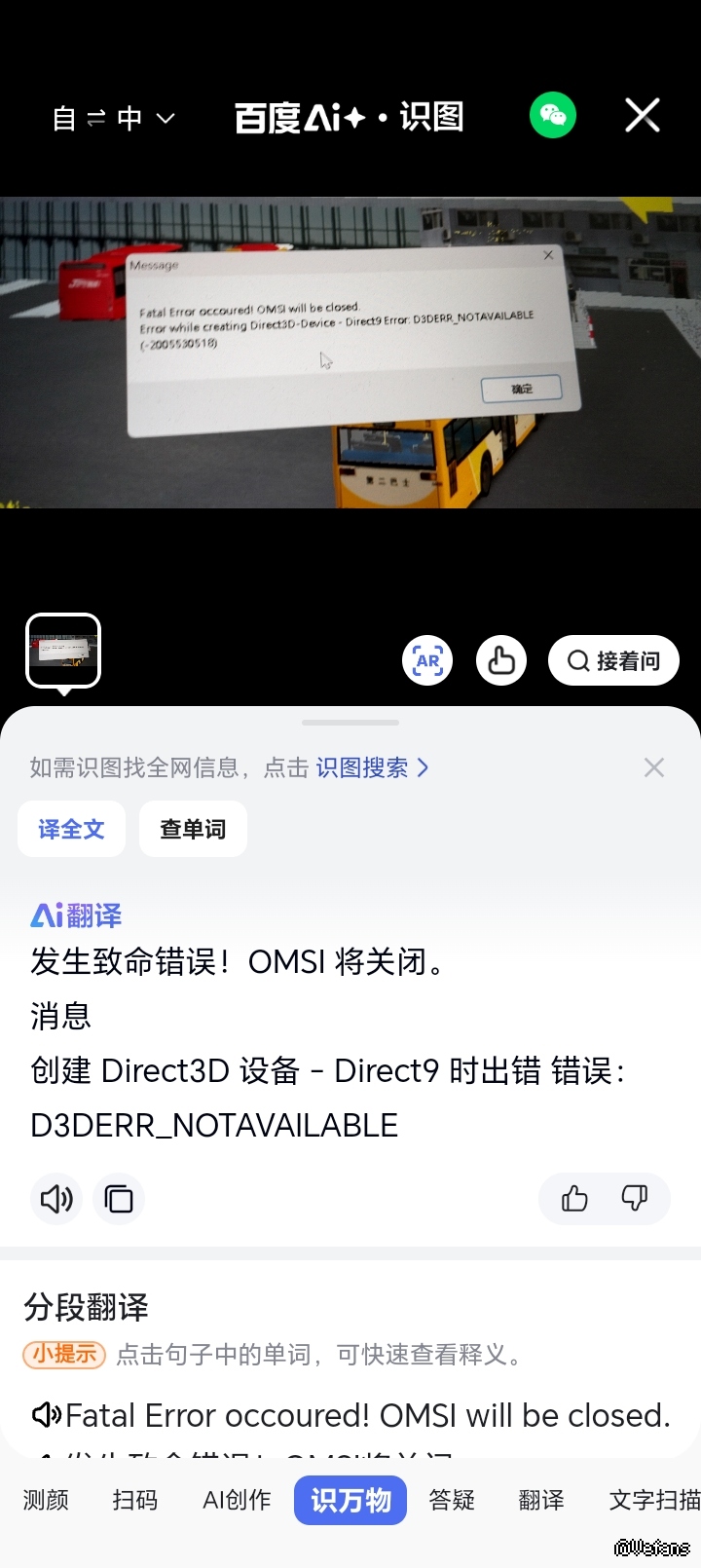Open the AR translation icon
The image size is (701, 1568).
[427, 660]
